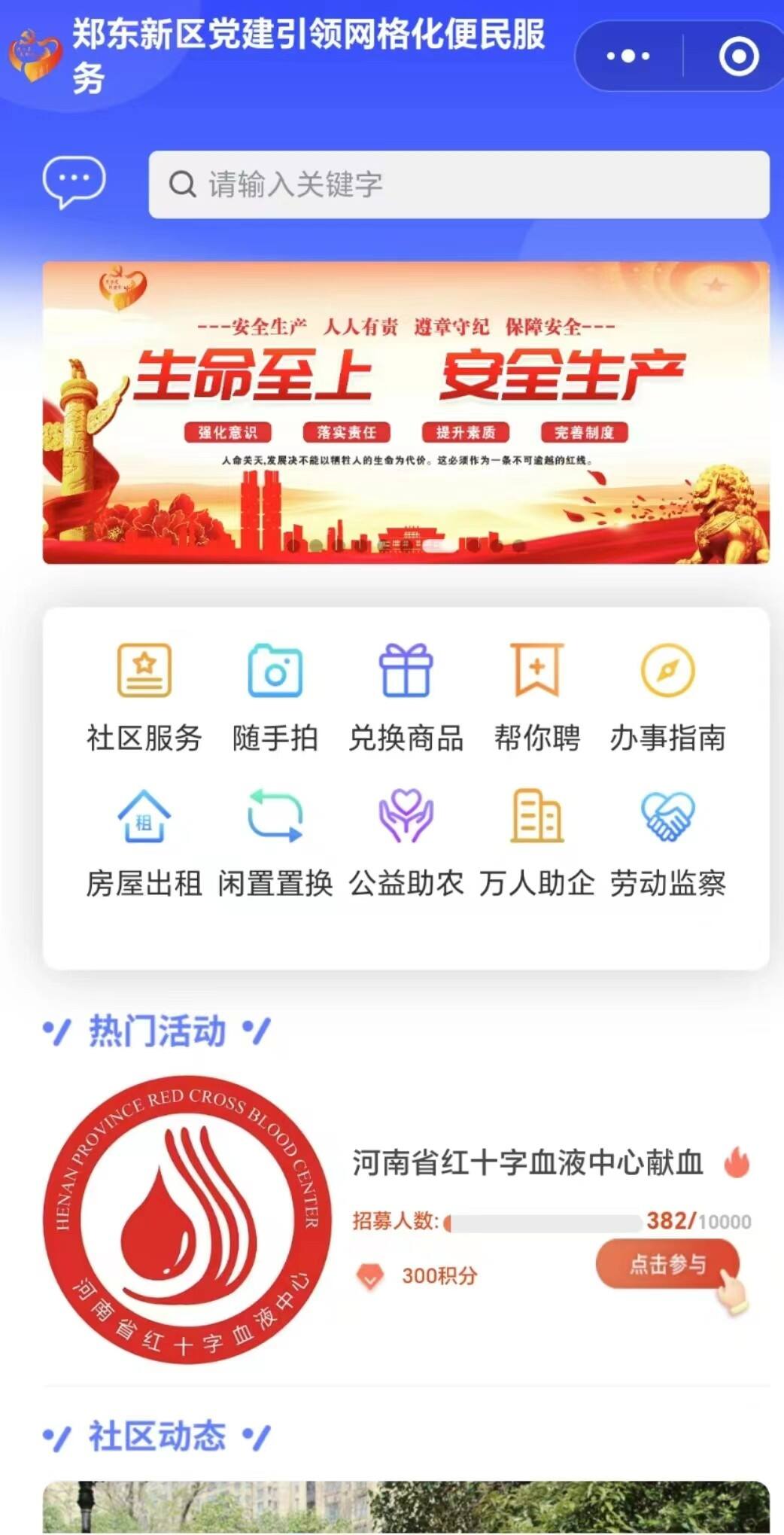Image resolution: width=784 pixels, height=1535 pixels.
Task: Open the photo under 社区动态
Action: click(x=406, y=1508)
